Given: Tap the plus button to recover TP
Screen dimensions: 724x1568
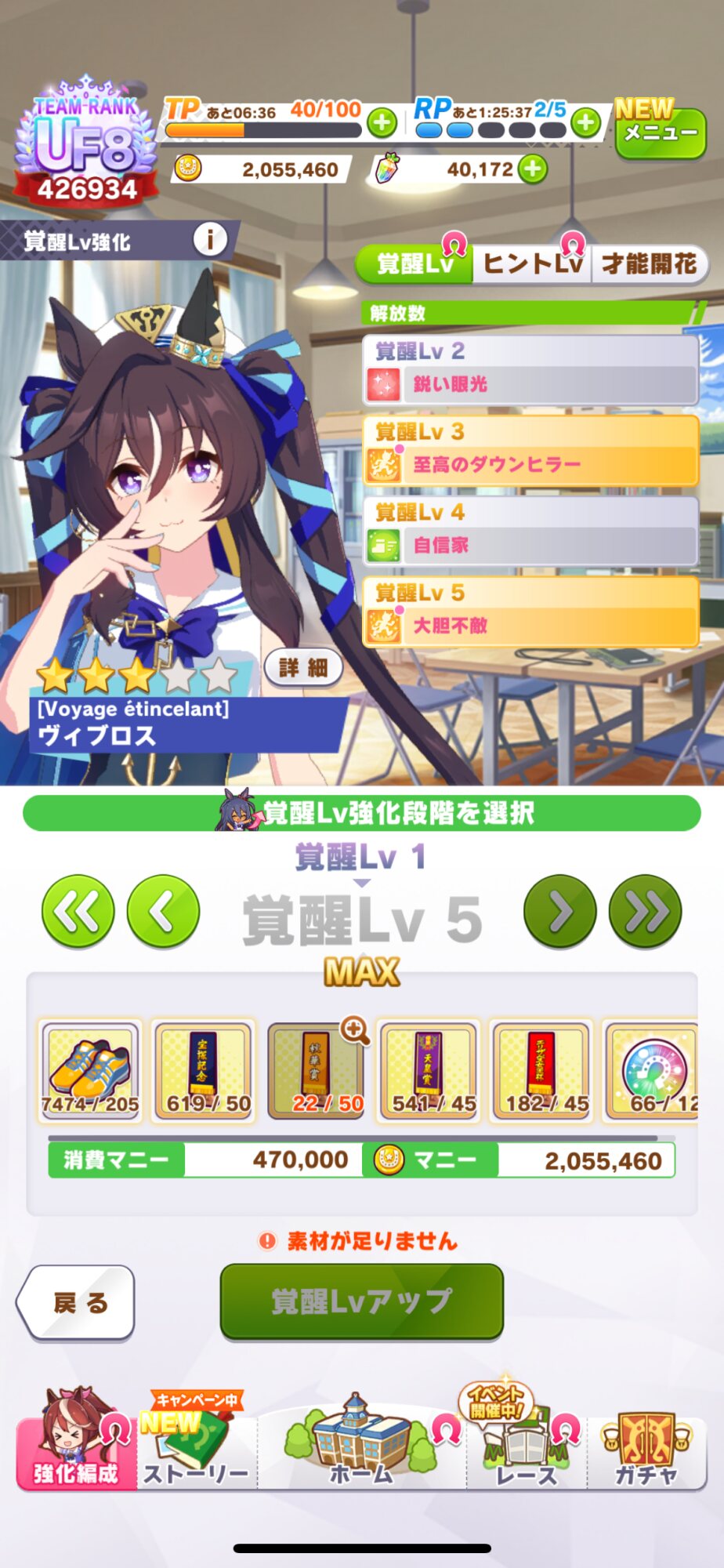Looking at the screenshot, I should tap(382, 123).
